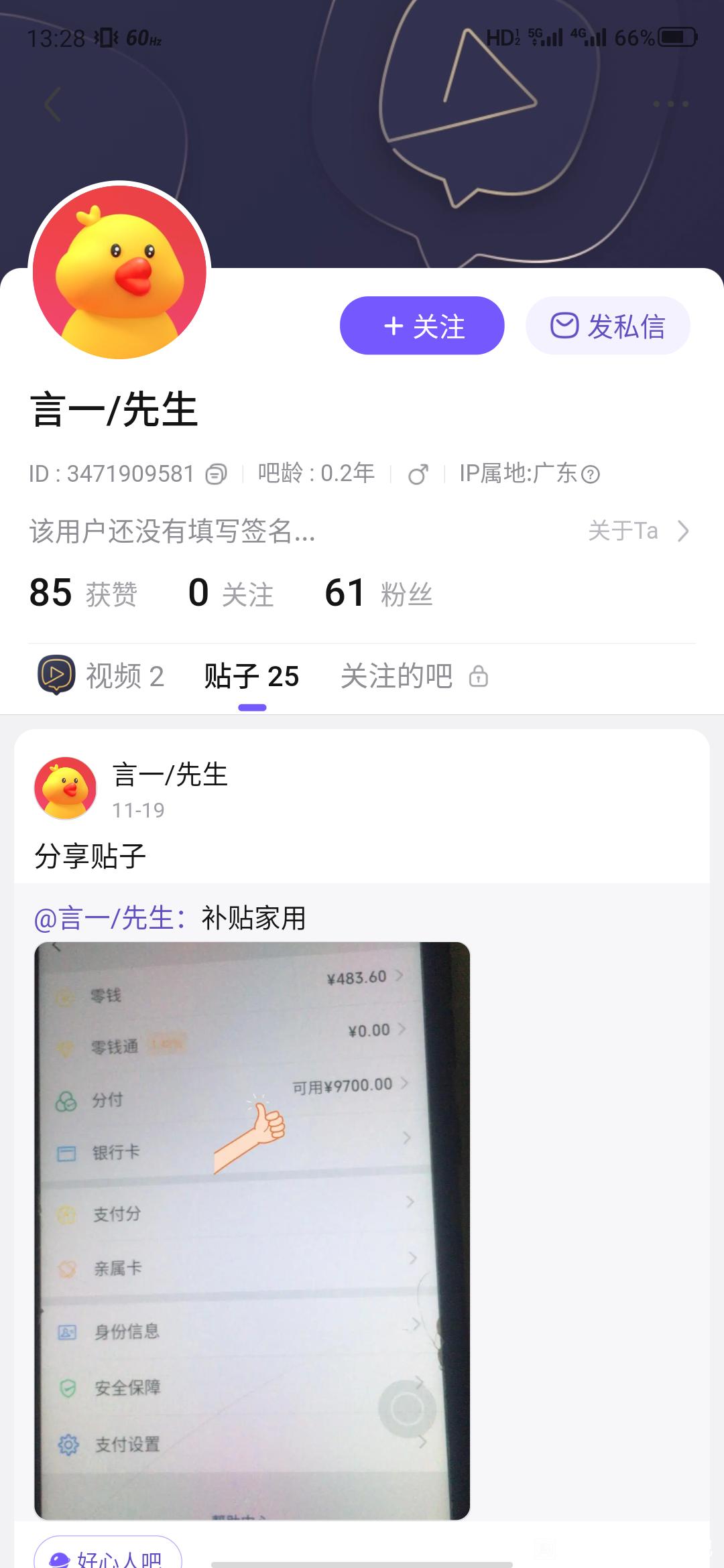Viewport: 724px width, 1568px height.
Task: Select the 贴子 25 tab
Action: tap(251, 676)
